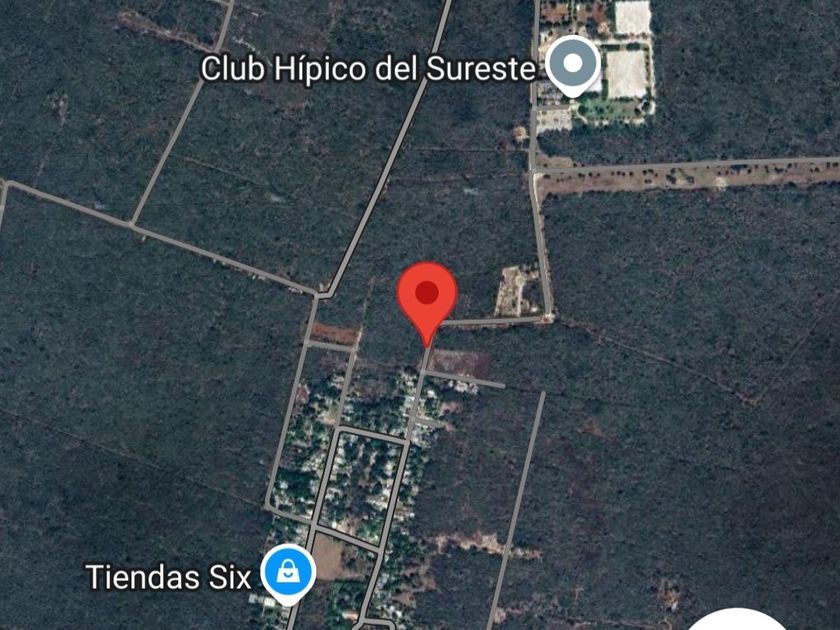The height and width of the screenshot is (630, 840).
Task: Open the Club Hípico del Sureste place marker
Action: click(574, 65)
